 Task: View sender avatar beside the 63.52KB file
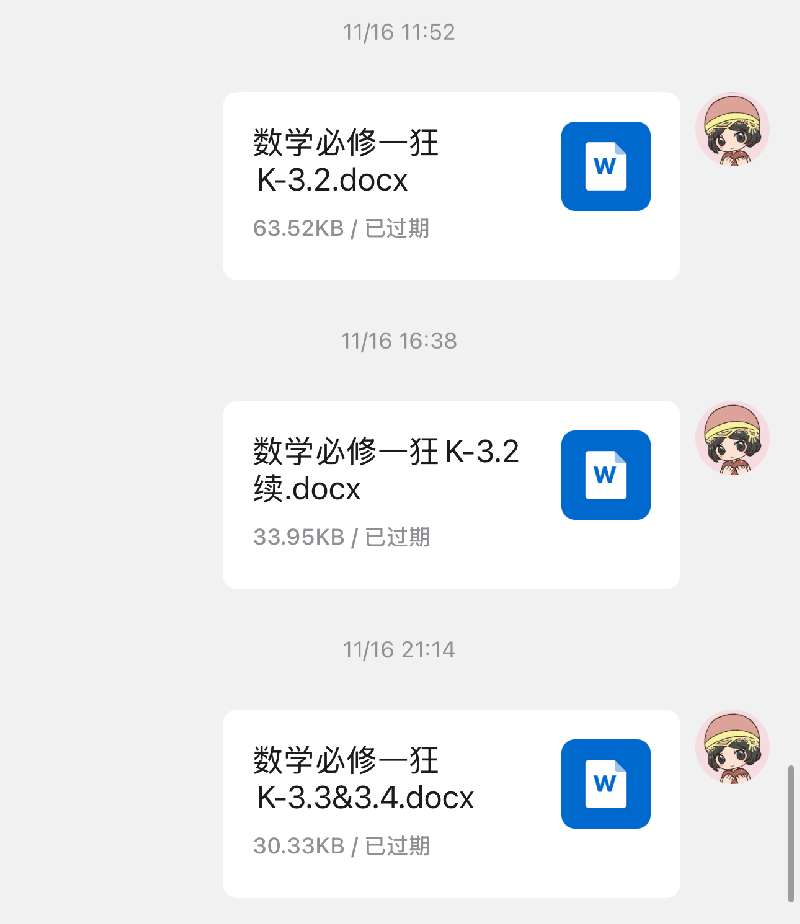pos(732,129)
